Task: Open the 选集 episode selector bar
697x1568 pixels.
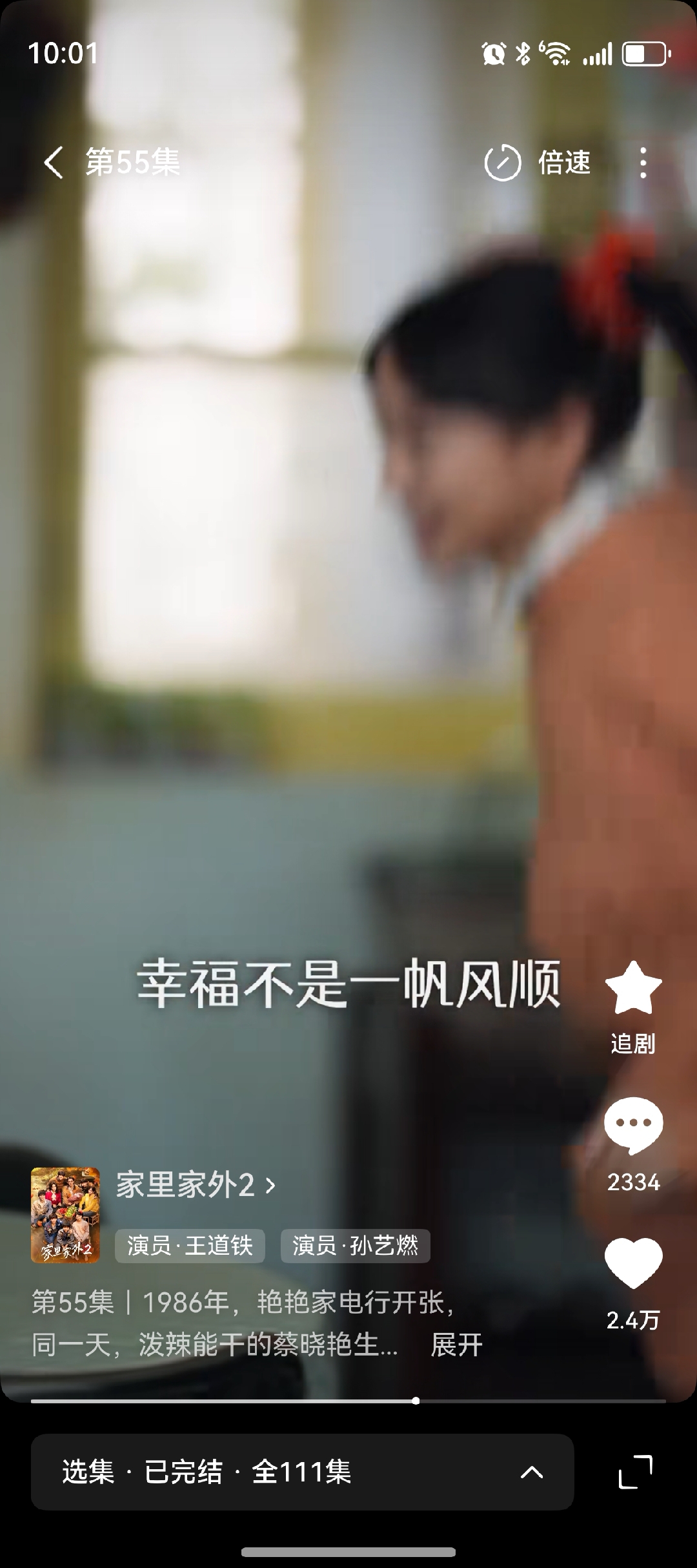Action: point(302,1472)
